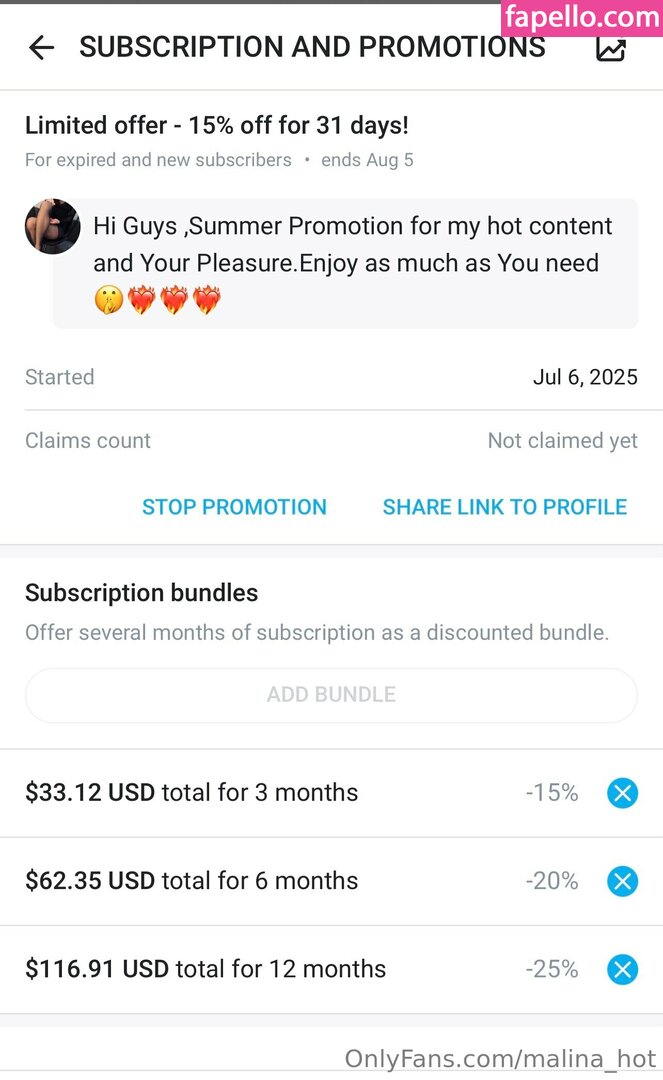Go back from Subscription and Promotions
This screenshot has width=663, height=1080.
pos(41,47)
